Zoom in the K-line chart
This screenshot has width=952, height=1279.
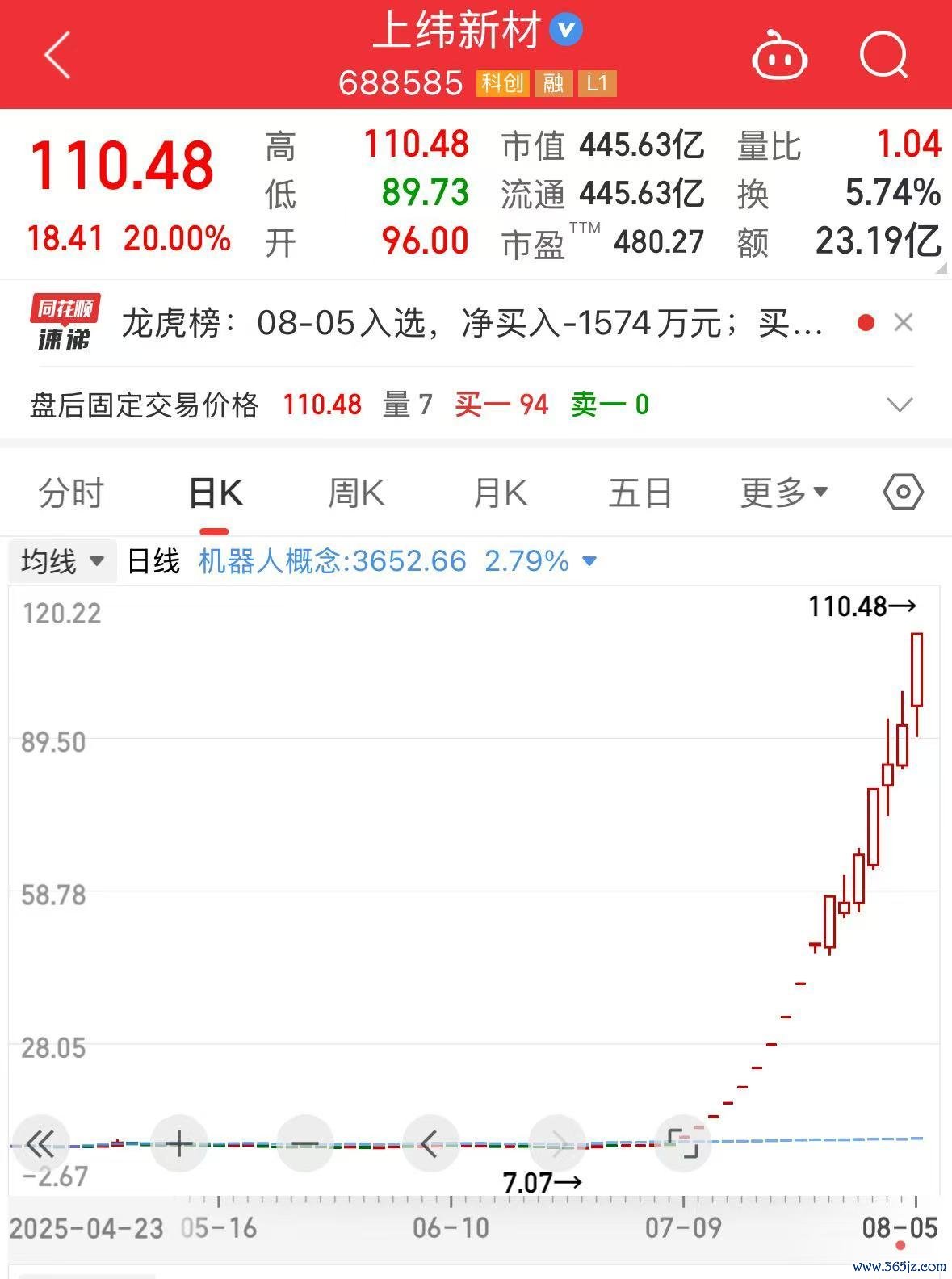tap(179, 1143)
